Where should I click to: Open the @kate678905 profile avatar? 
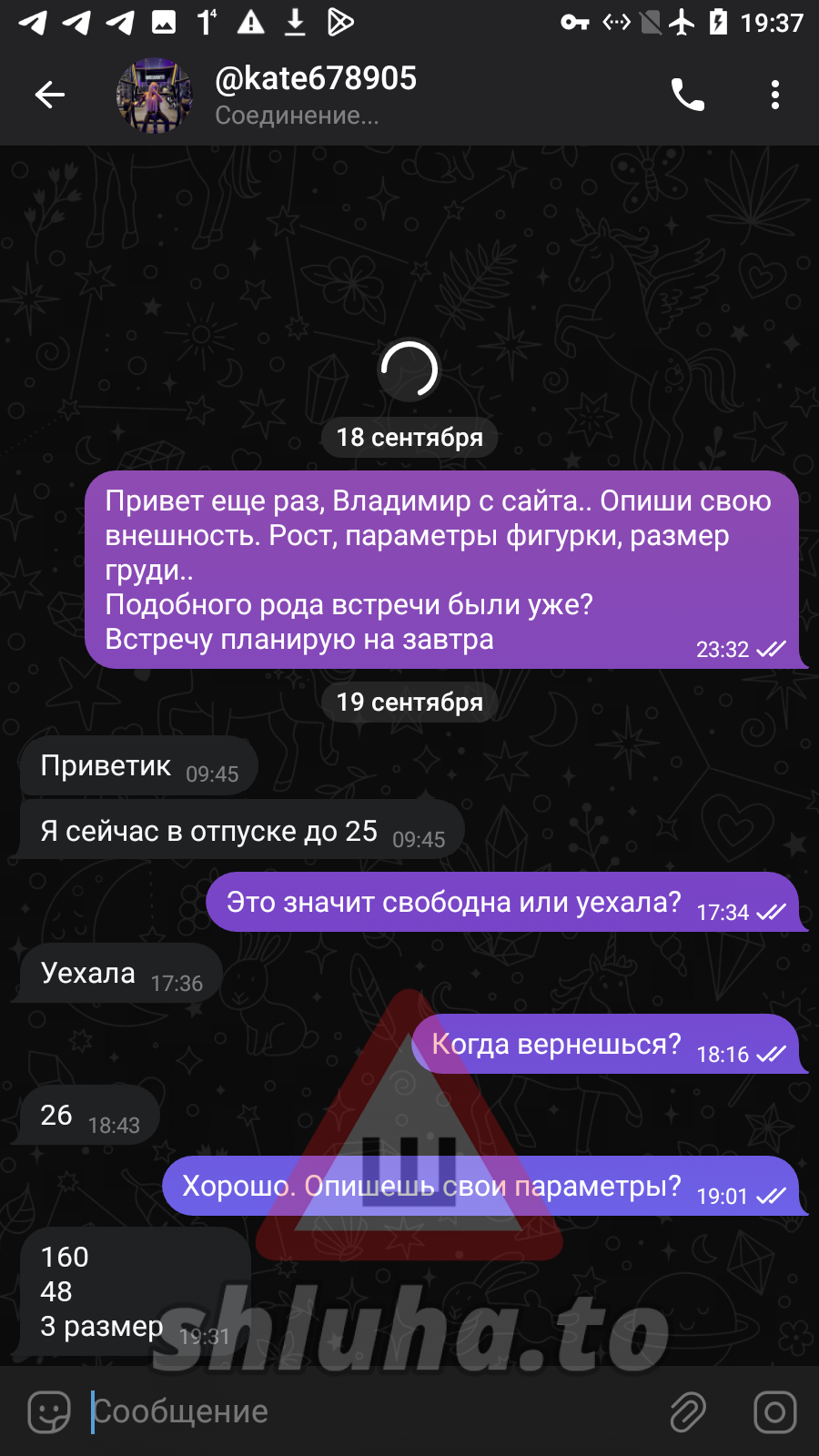155,95
